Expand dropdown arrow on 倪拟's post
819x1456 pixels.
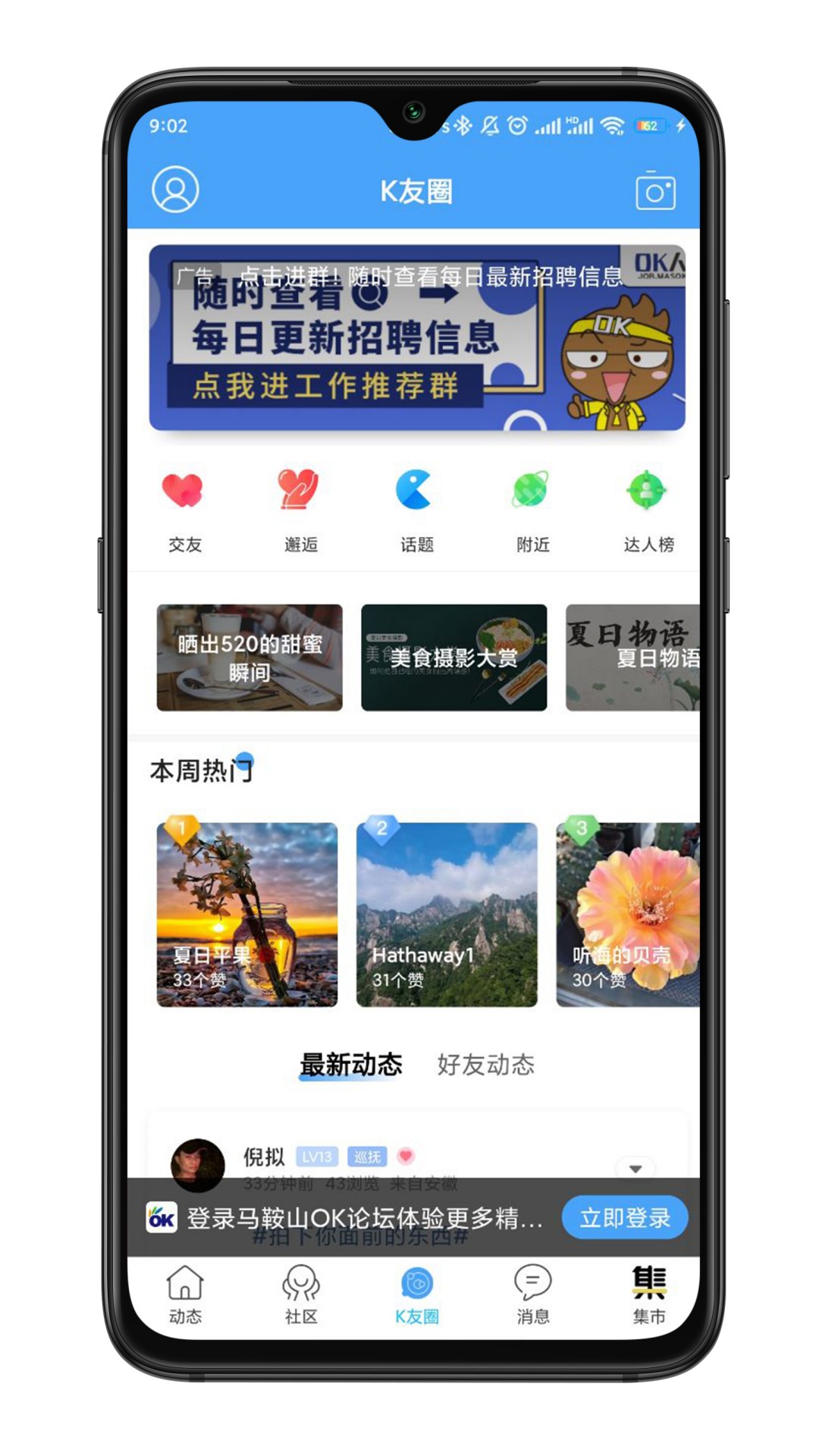point(635,1169)
